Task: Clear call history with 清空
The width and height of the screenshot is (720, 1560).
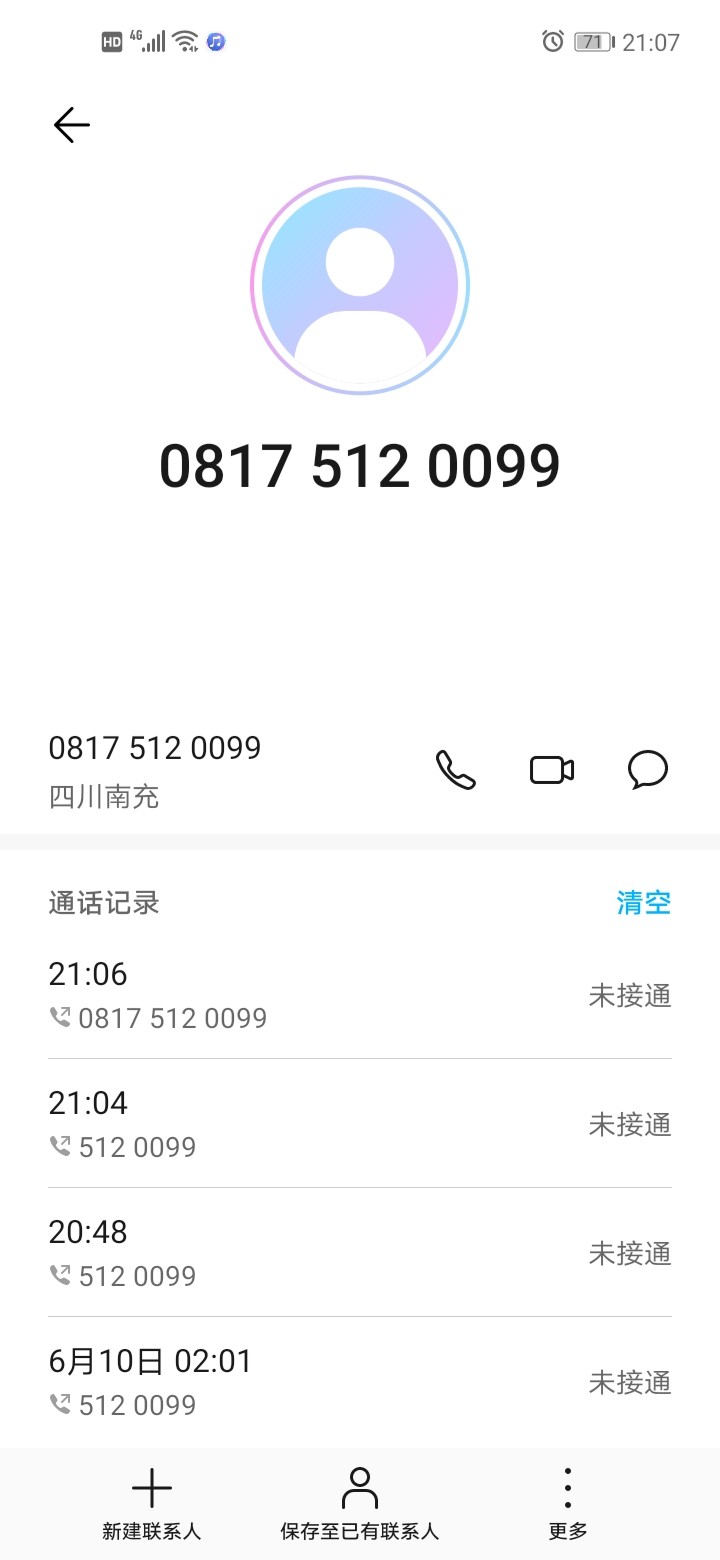Action: tap(643, 903)
